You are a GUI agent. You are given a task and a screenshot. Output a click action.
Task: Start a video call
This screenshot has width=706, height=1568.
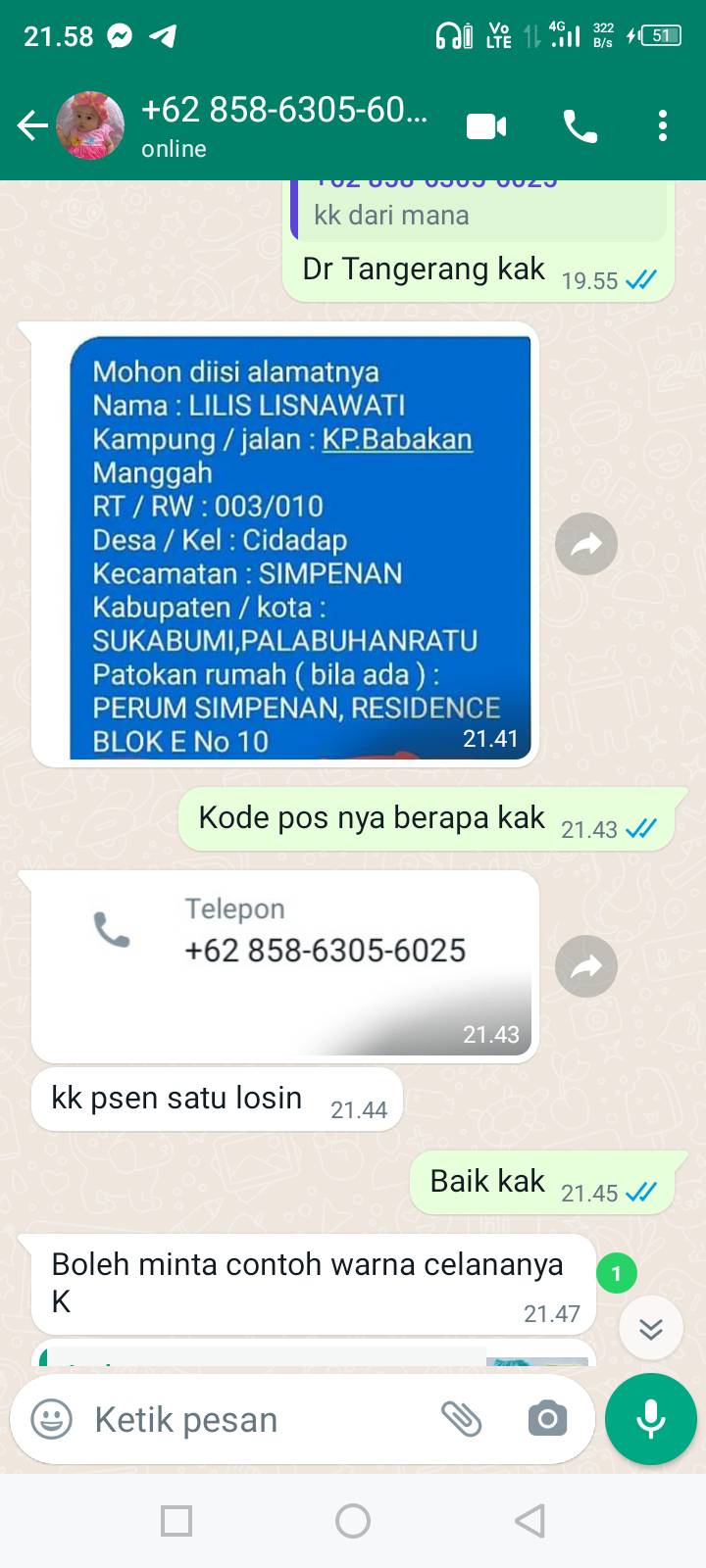pyautogui.click(x=486, y=126)
